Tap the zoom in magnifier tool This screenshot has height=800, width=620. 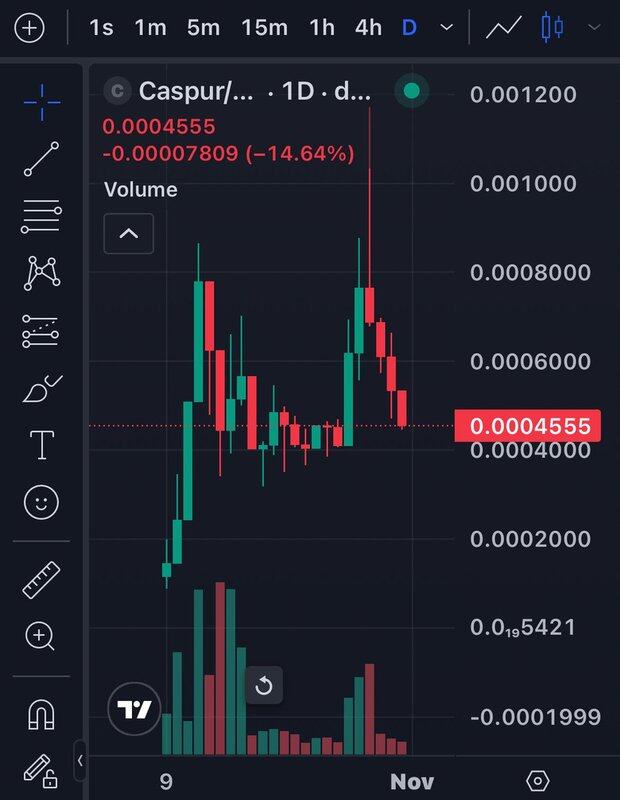click(x=41, y=636)
